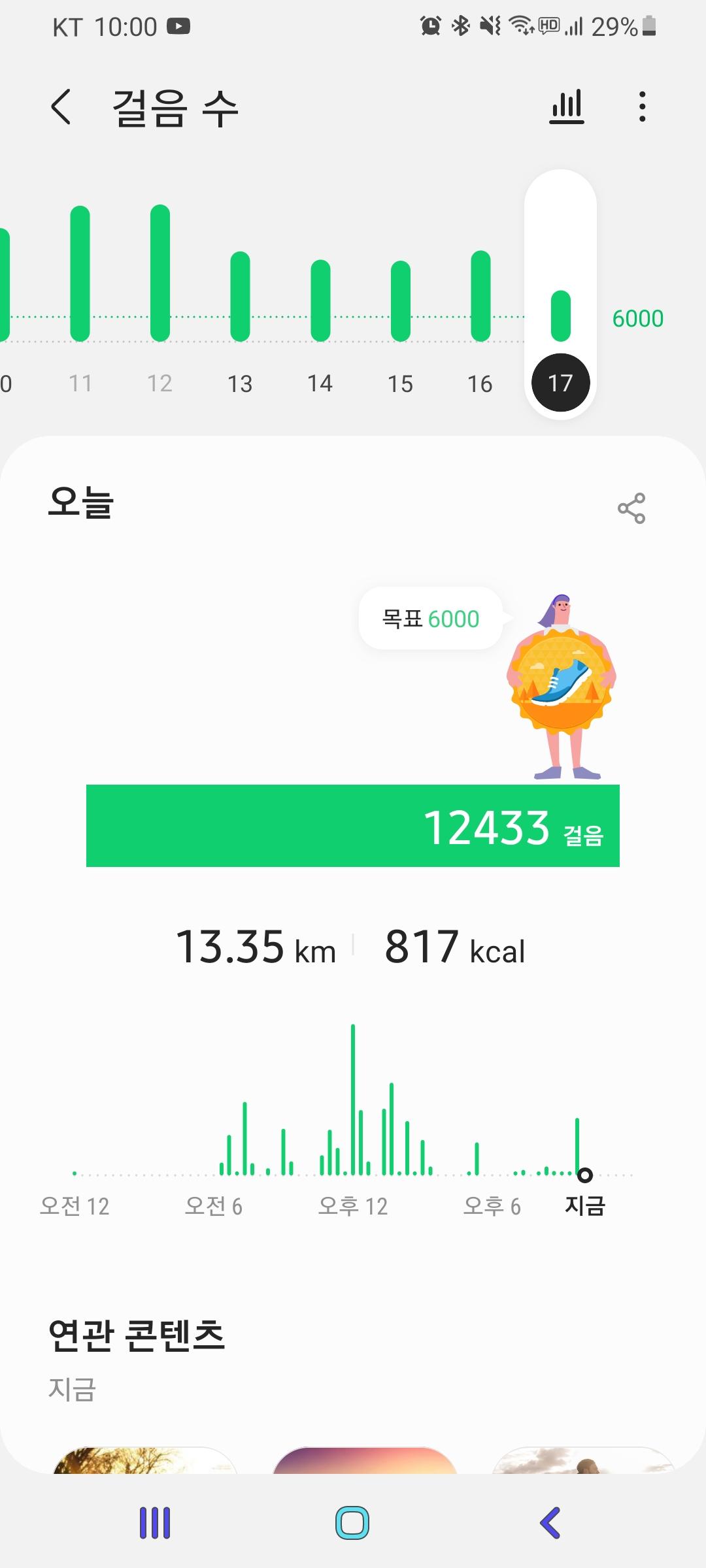Viewport: 706px width, 1568px height.
Task: Go back from the 걸음 수 screen
Action: tap(61, 107)
